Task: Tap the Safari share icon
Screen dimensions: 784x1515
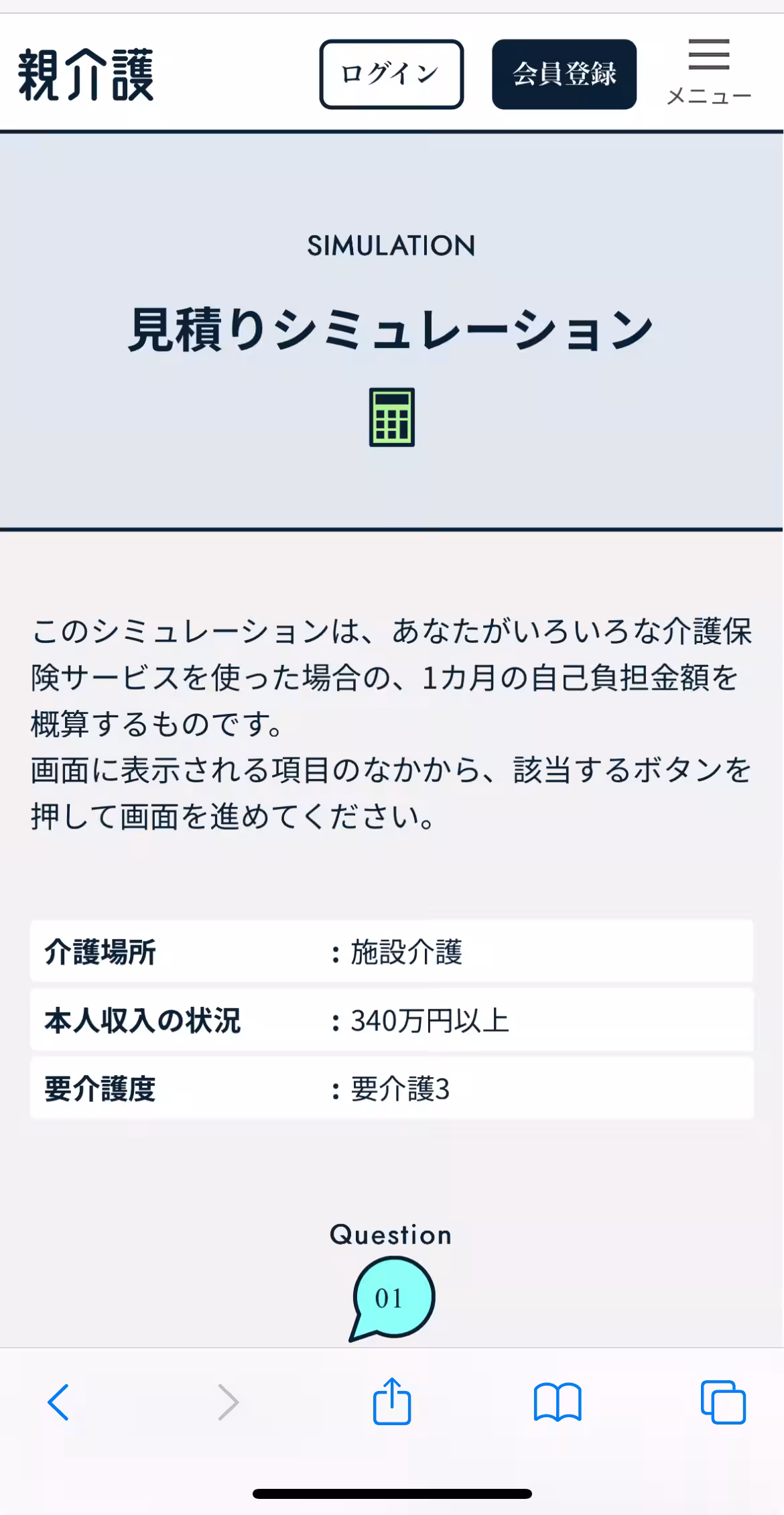Action: 392,1402
